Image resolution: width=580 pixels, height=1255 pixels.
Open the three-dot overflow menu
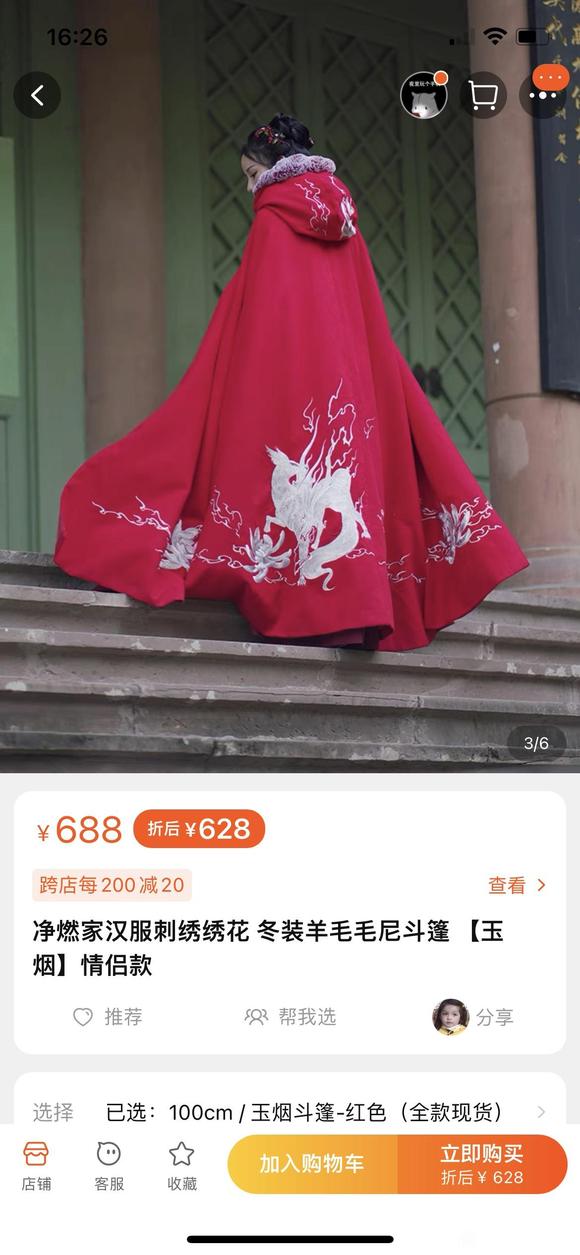543,95
